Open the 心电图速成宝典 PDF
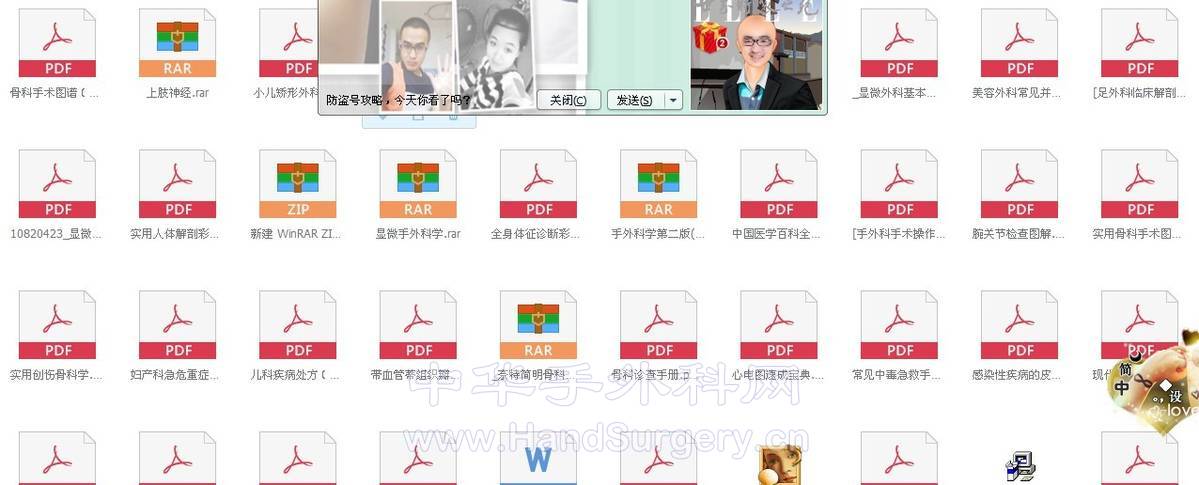 [779, 326]
